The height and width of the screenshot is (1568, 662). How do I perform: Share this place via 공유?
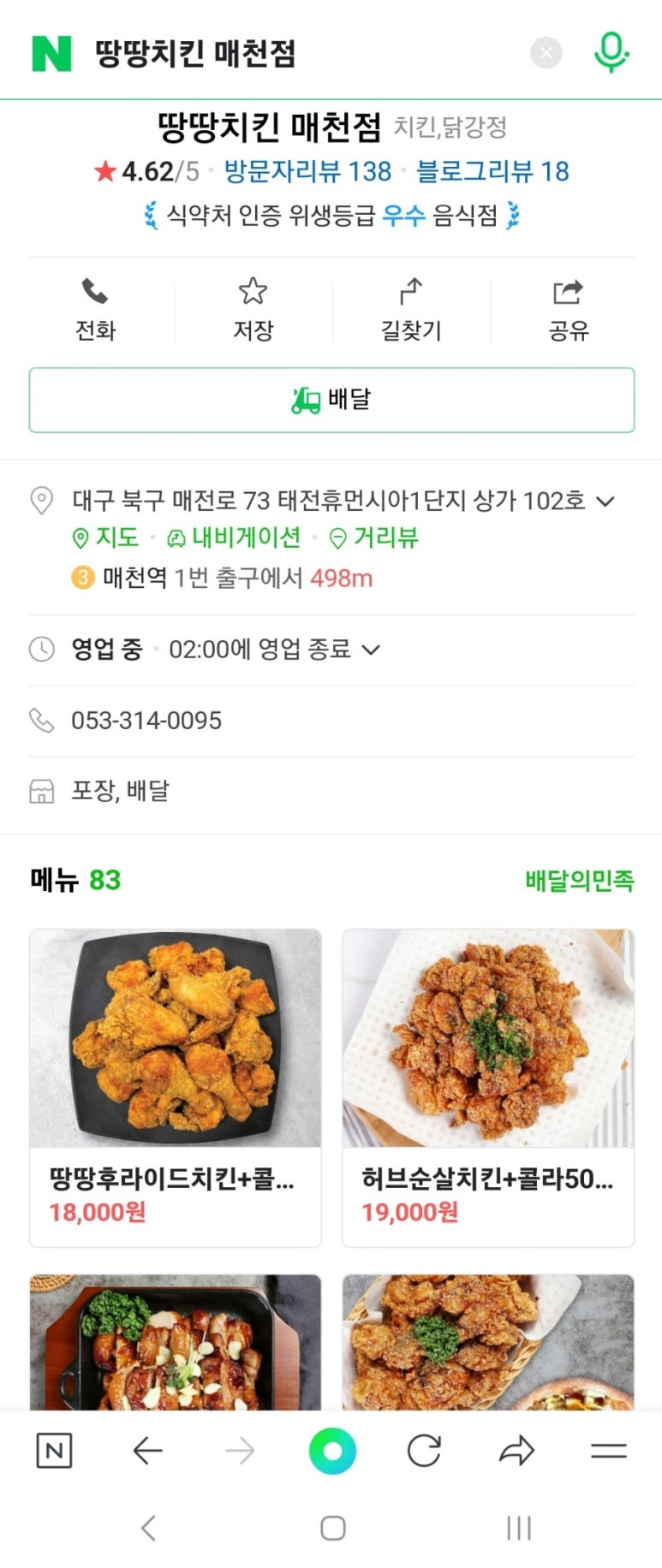569,309
